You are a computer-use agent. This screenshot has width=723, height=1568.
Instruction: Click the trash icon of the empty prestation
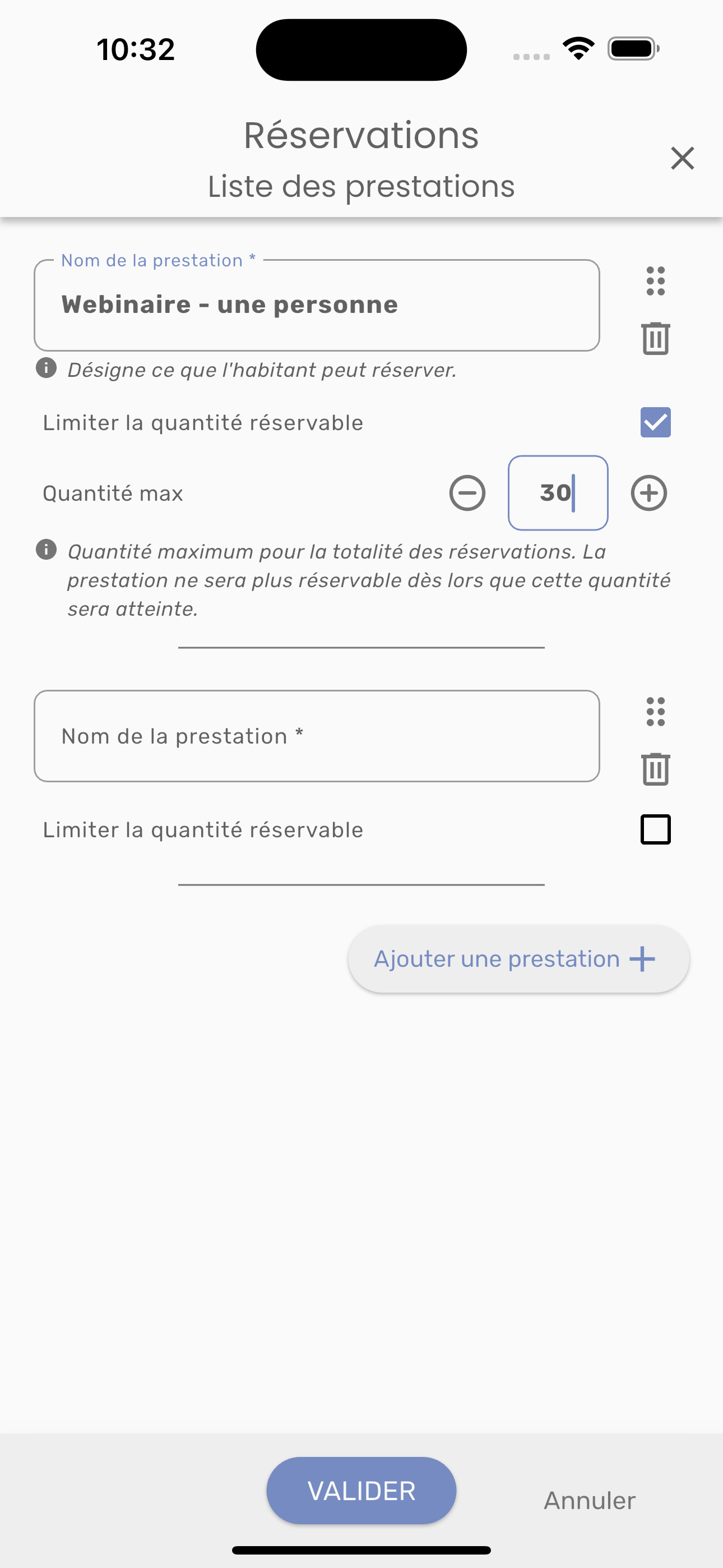(x=655, y=769)
